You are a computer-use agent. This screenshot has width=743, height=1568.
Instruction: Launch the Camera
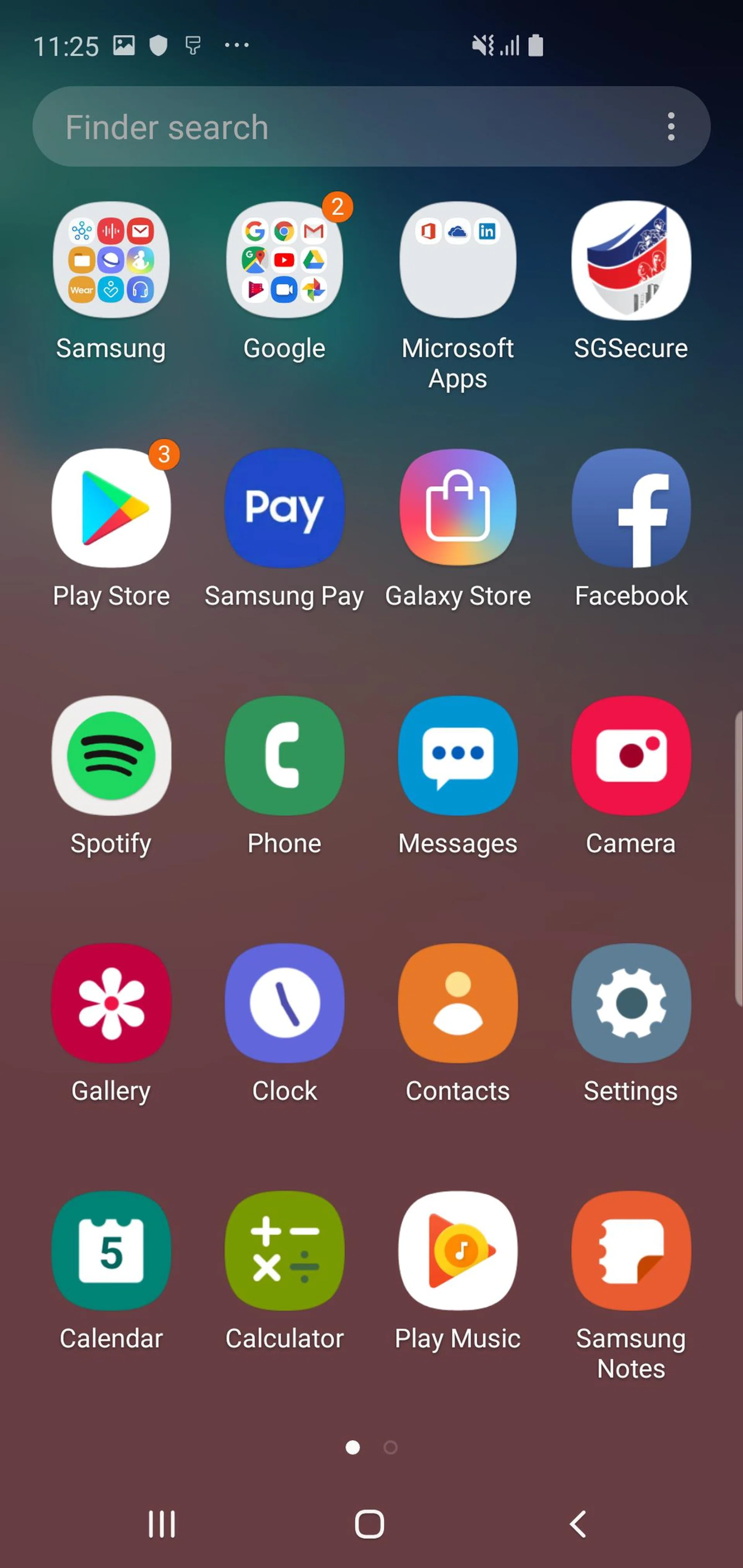[631, 756]
